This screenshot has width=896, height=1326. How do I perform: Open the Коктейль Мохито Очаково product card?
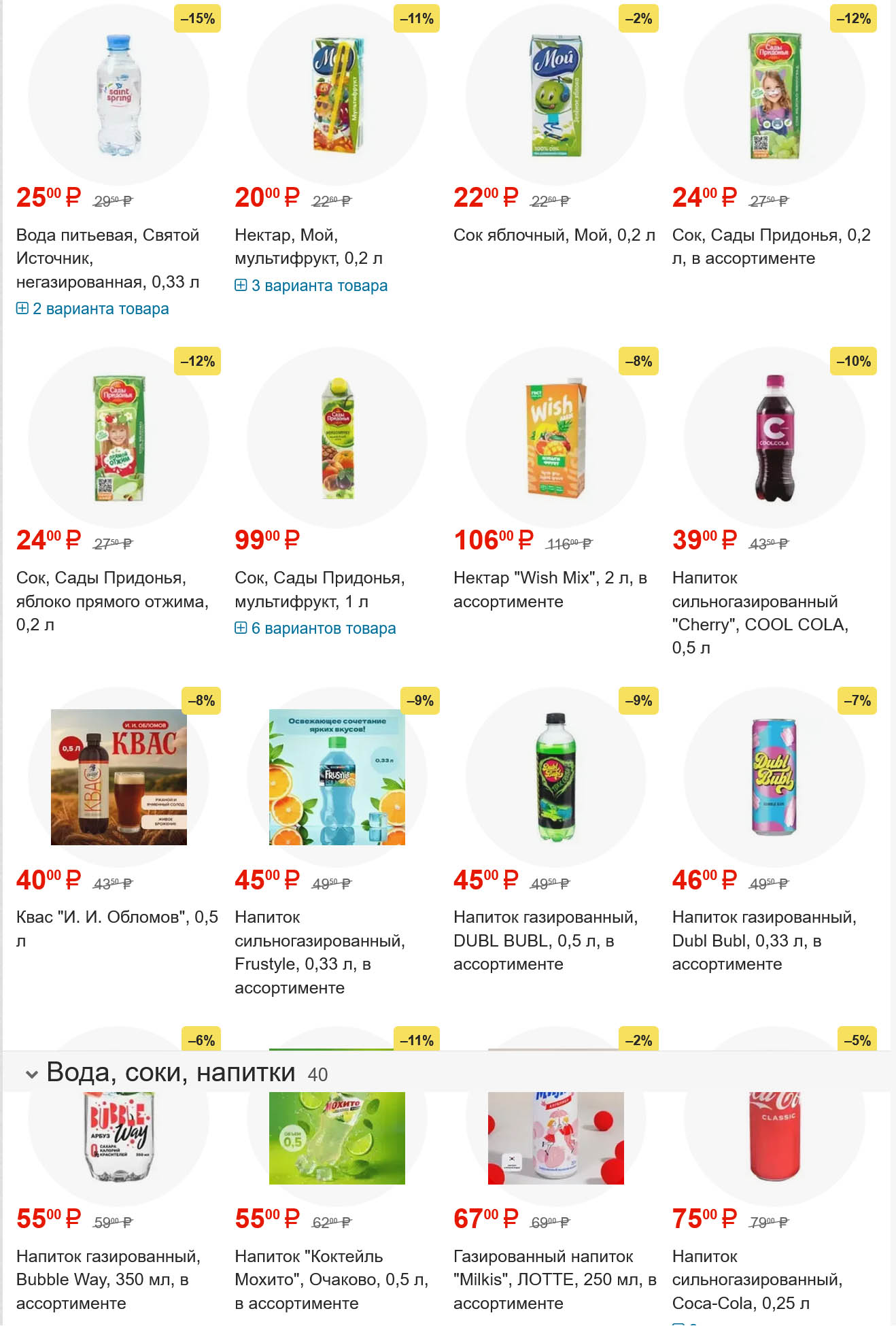click(x=330, y=1279)
